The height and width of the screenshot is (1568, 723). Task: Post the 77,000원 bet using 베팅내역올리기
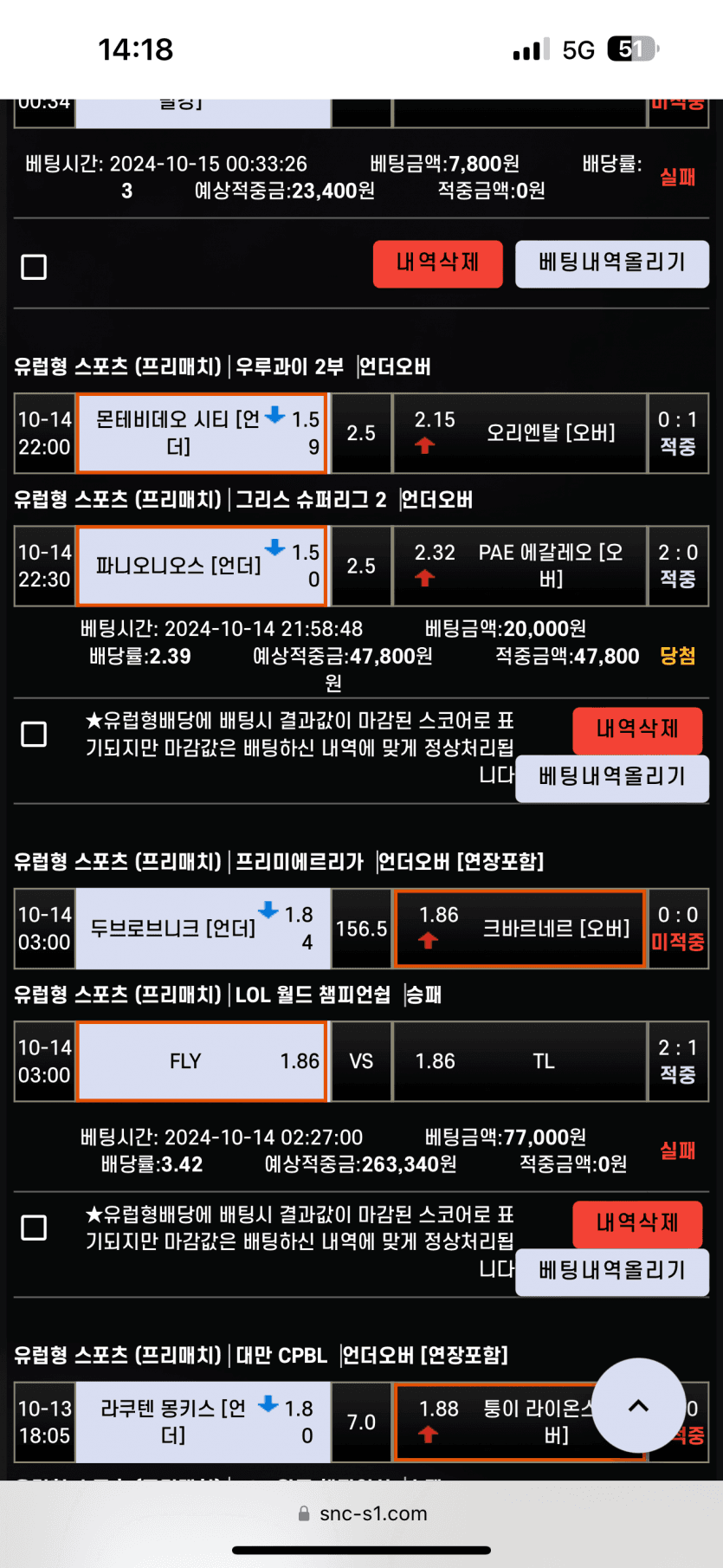tap(611, 1272)
